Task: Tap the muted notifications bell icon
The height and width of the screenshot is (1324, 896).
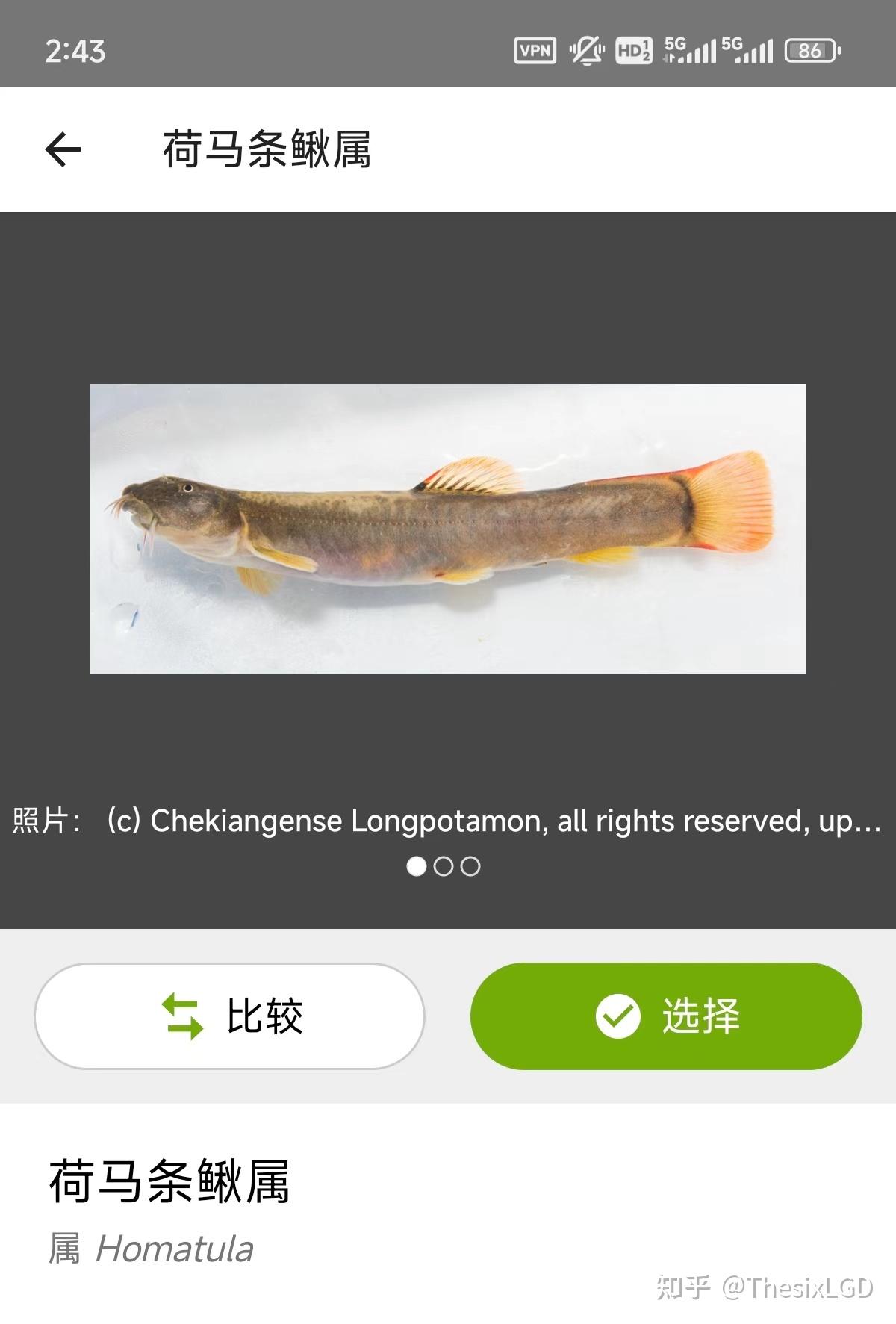Action: (587, 49)
